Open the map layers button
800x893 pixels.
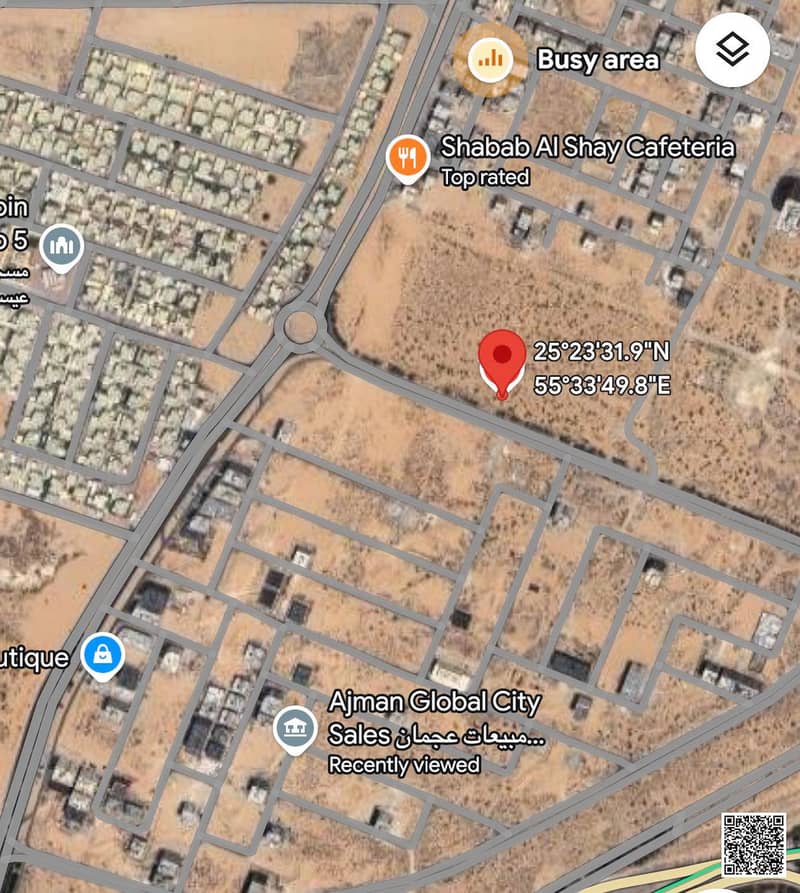tap(732, 50)
